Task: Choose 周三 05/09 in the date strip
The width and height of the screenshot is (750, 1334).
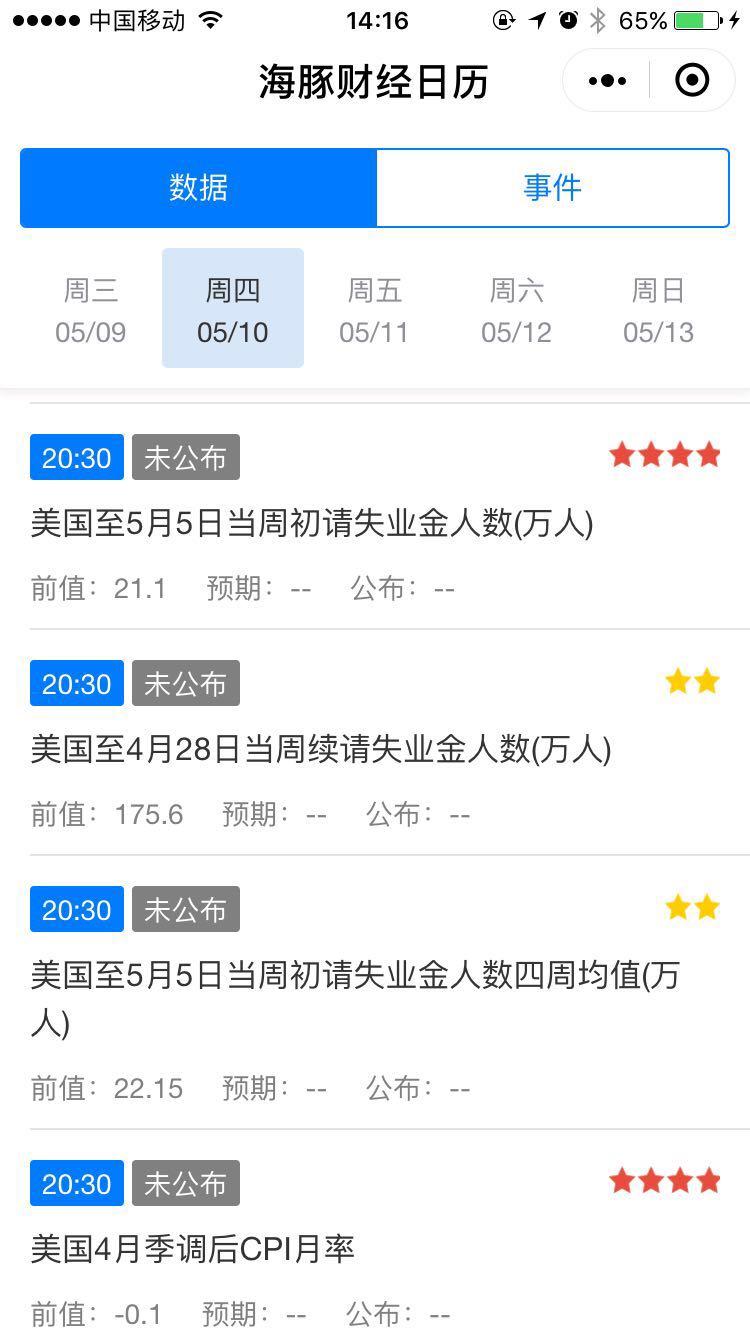Action: 91,310
